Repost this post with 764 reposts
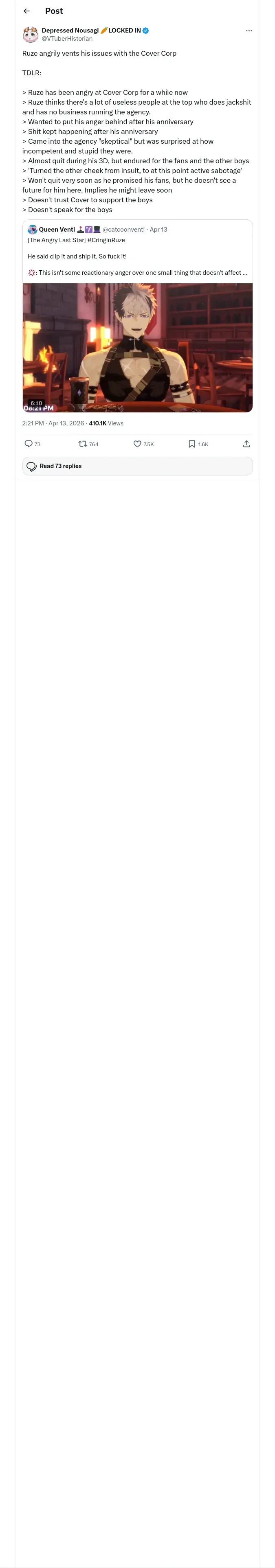 [88, 444]
